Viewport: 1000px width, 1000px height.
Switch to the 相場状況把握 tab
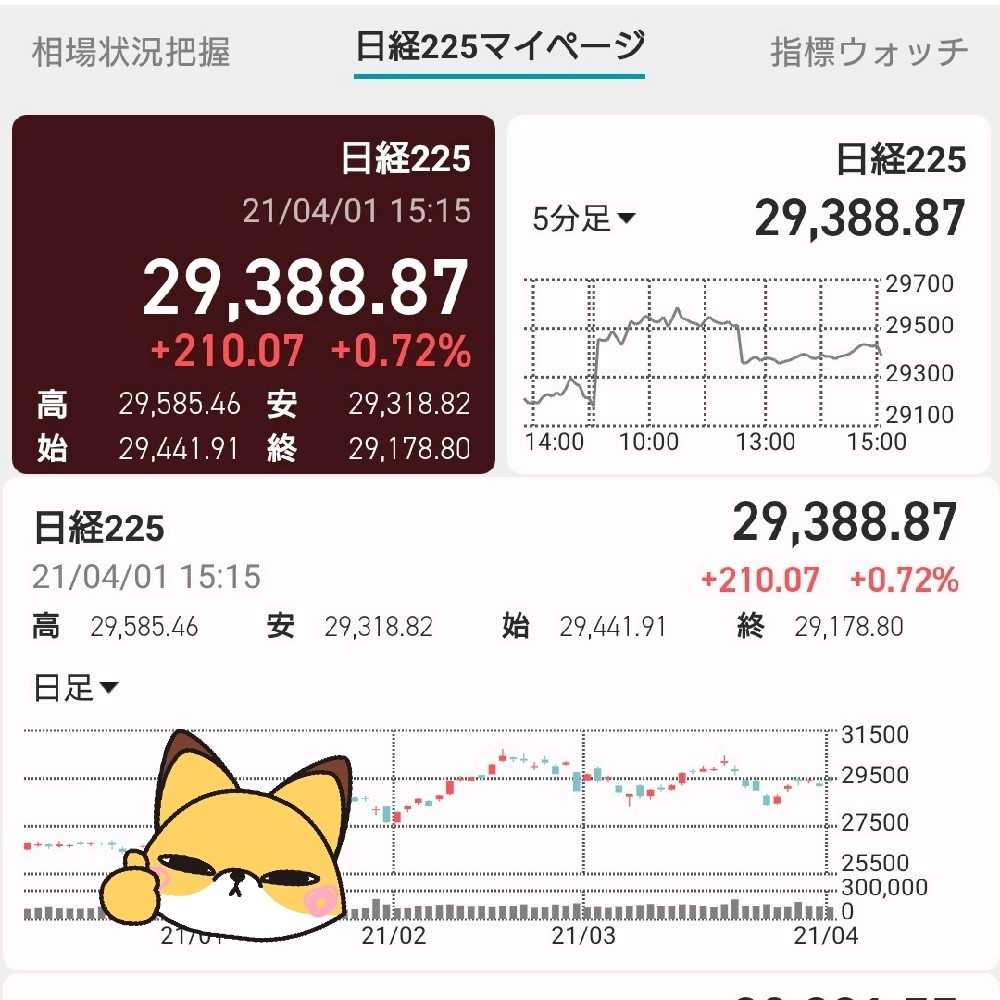[131, 51]
